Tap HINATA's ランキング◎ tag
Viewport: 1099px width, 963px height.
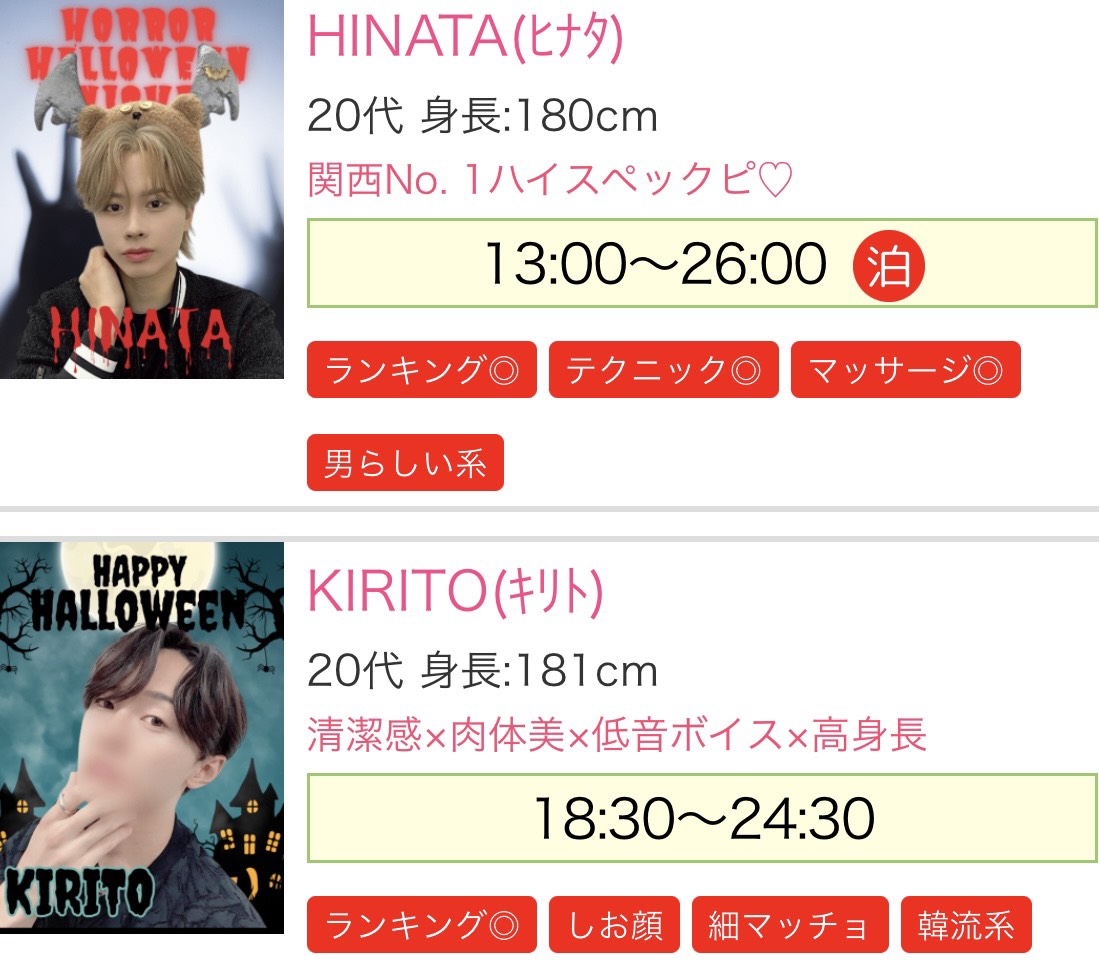click(422, 370)
